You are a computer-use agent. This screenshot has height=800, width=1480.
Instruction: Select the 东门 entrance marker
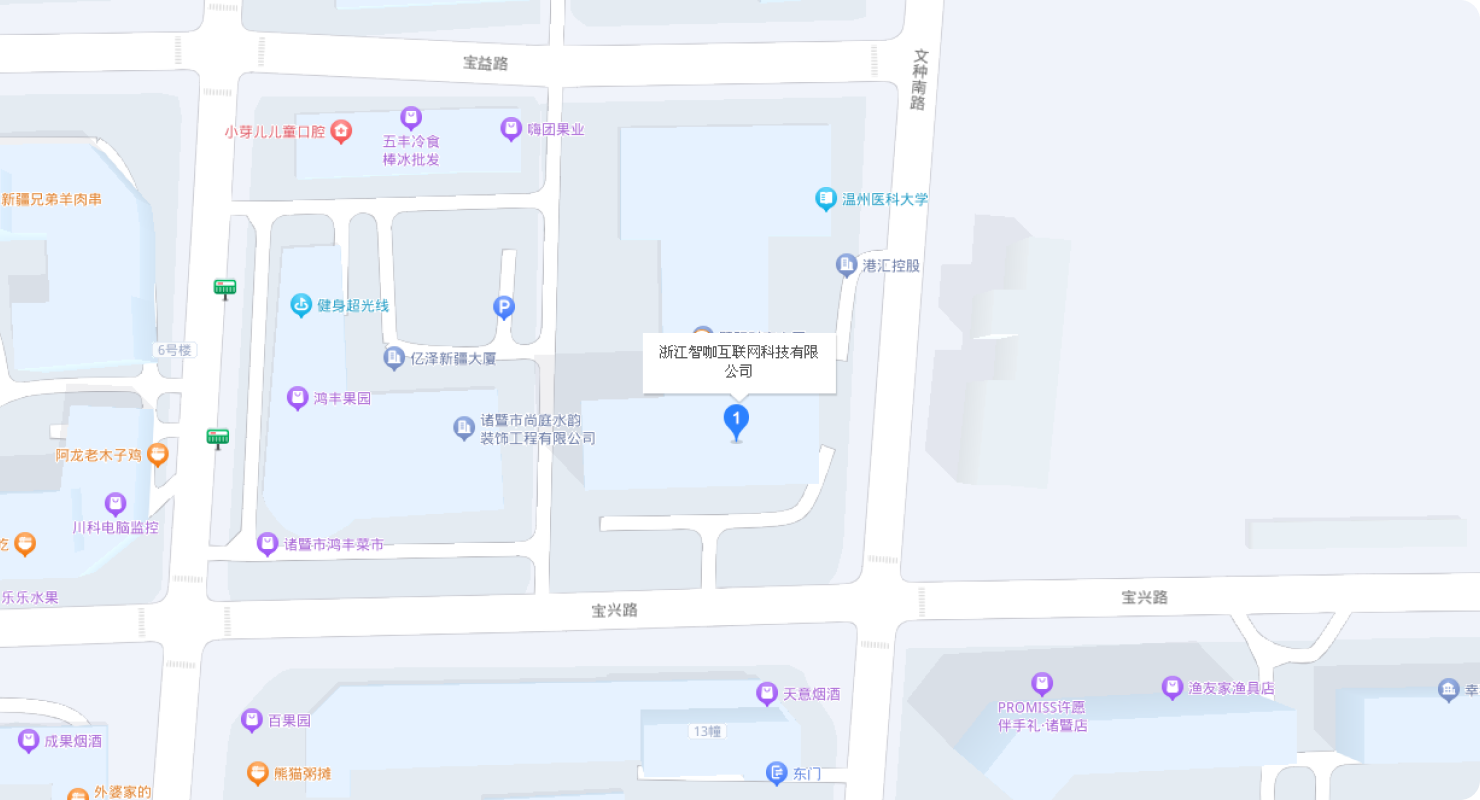(x=777, y=773)
